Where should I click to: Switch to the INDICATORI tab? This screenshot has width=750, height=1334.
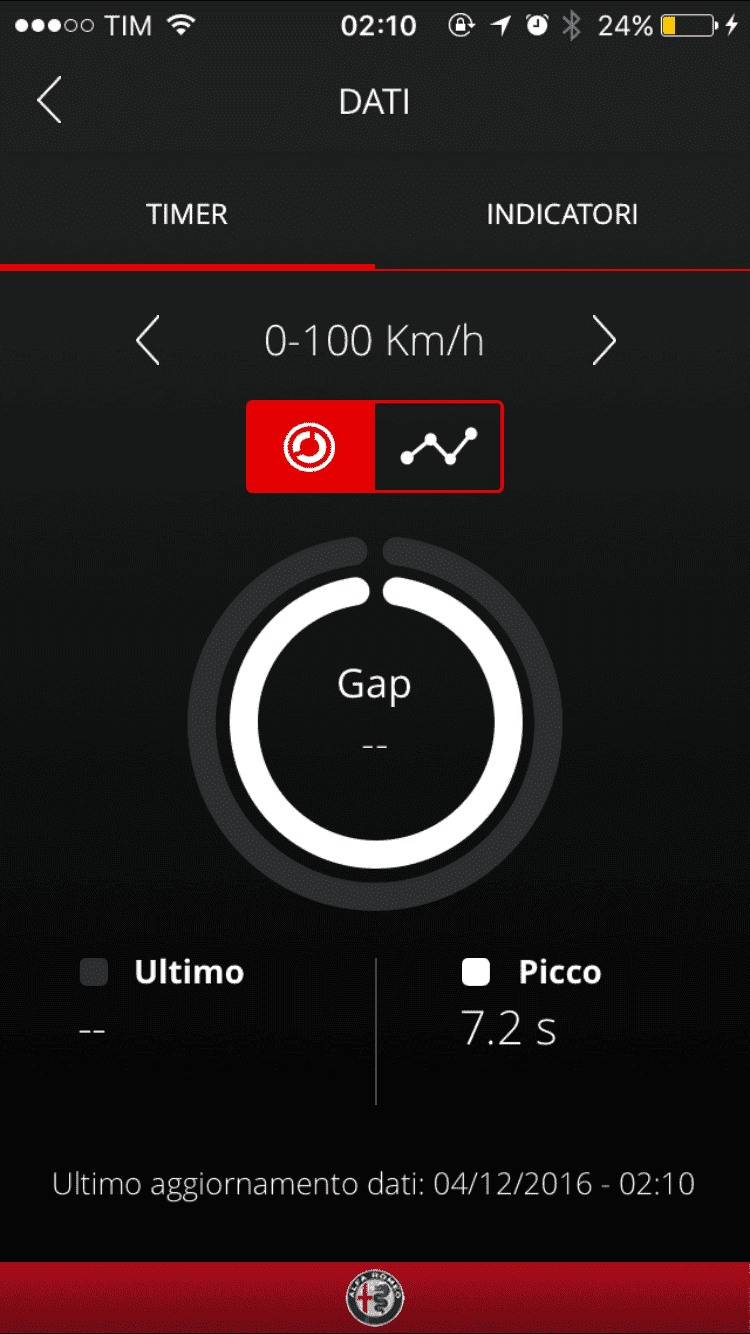[562, 214]
